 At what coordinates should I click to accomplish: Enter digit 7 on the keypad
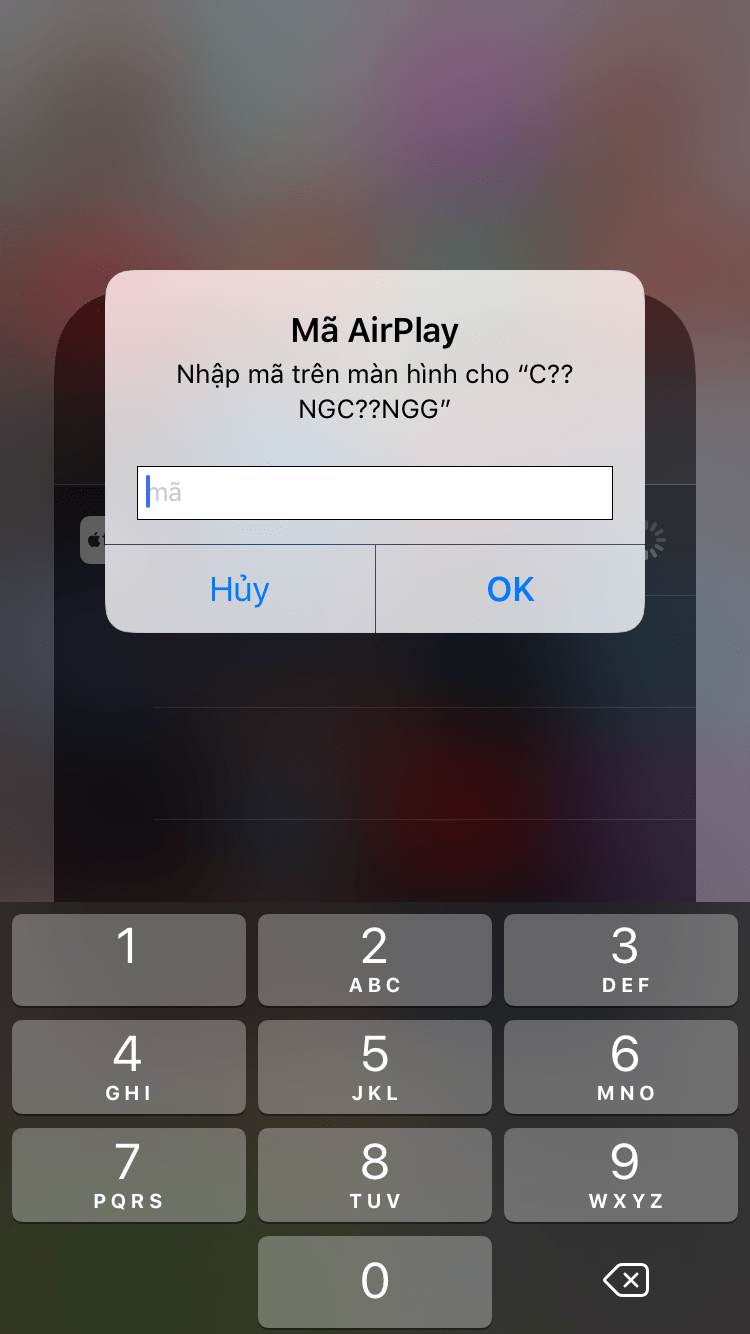pyautogui.click(x=128, y=1175)
